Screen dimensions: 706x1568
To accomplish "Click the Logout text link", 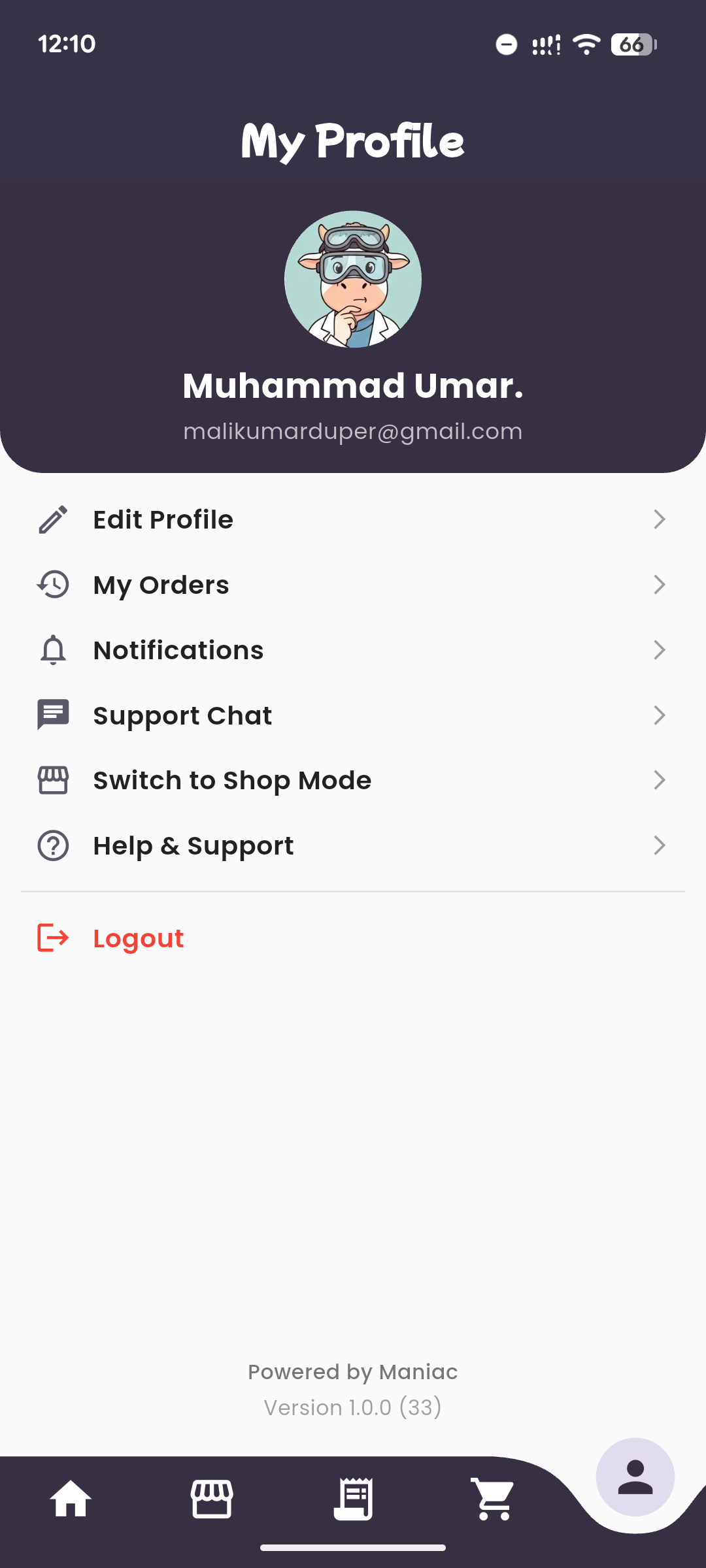I will (x=138, y=938).
